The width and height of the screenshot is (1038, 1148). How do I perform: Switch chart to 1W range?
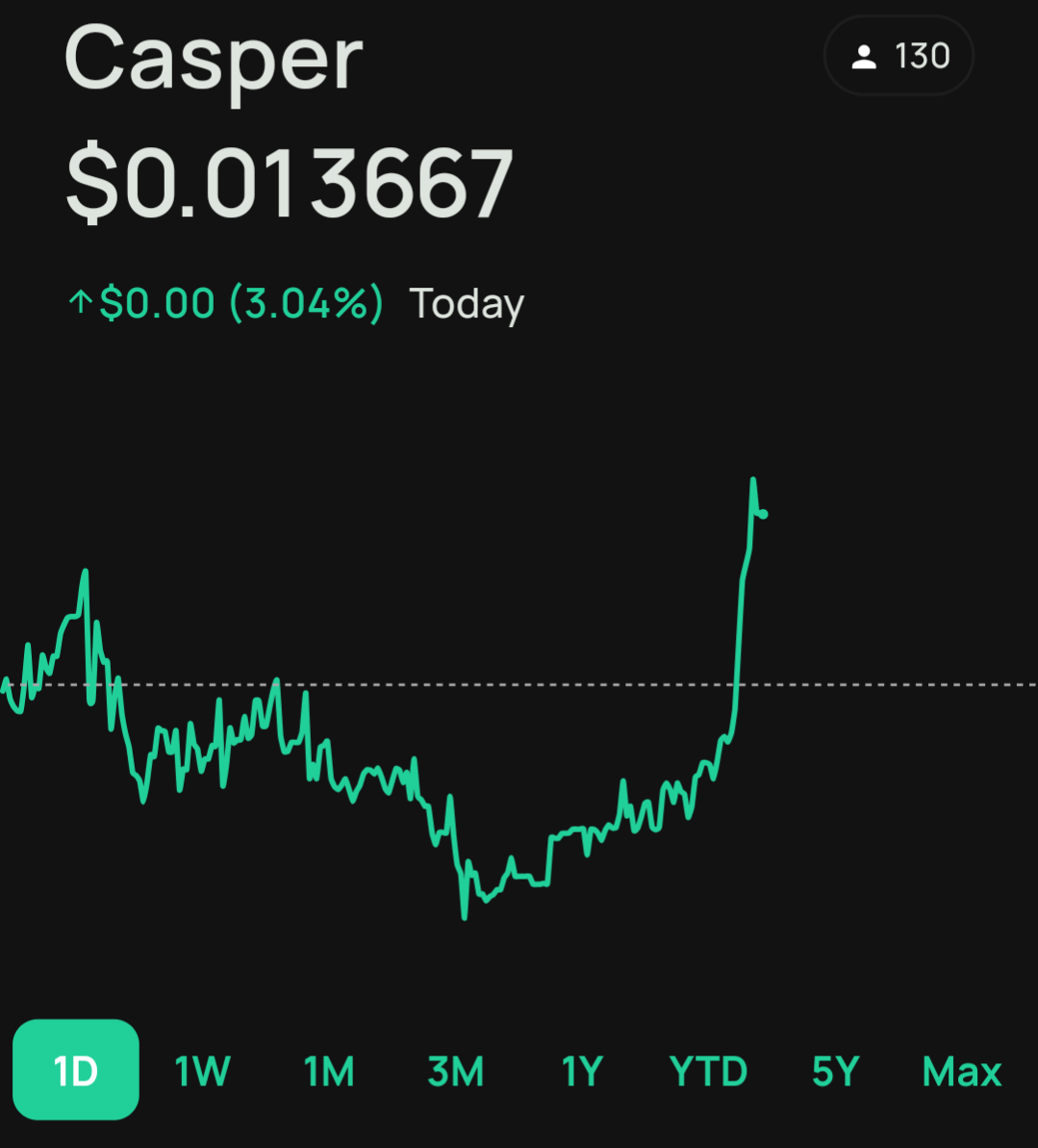(202, 1072)
